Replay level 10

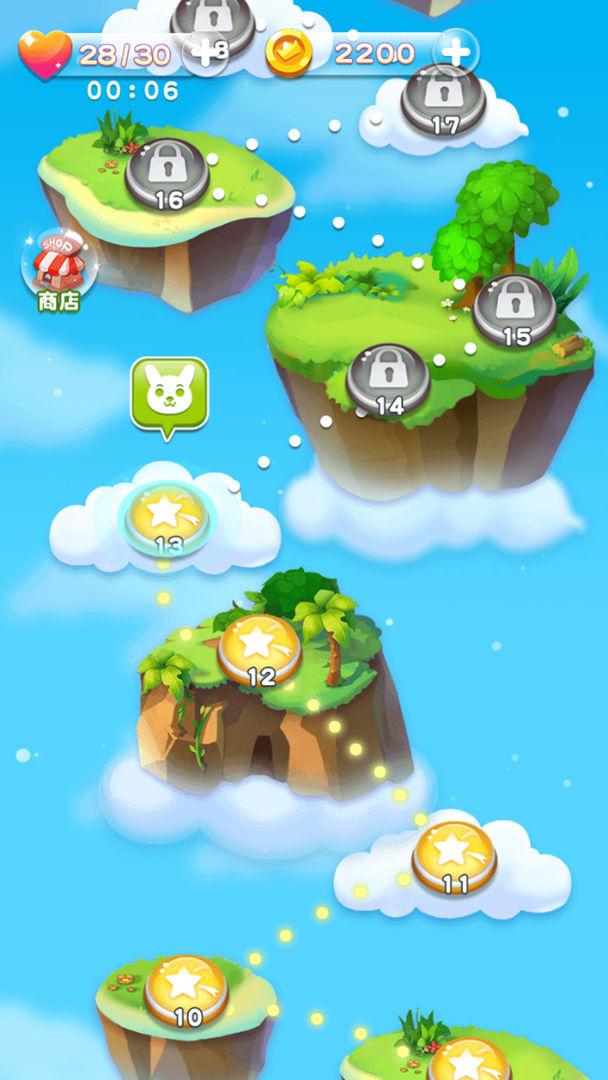[186, 987]
